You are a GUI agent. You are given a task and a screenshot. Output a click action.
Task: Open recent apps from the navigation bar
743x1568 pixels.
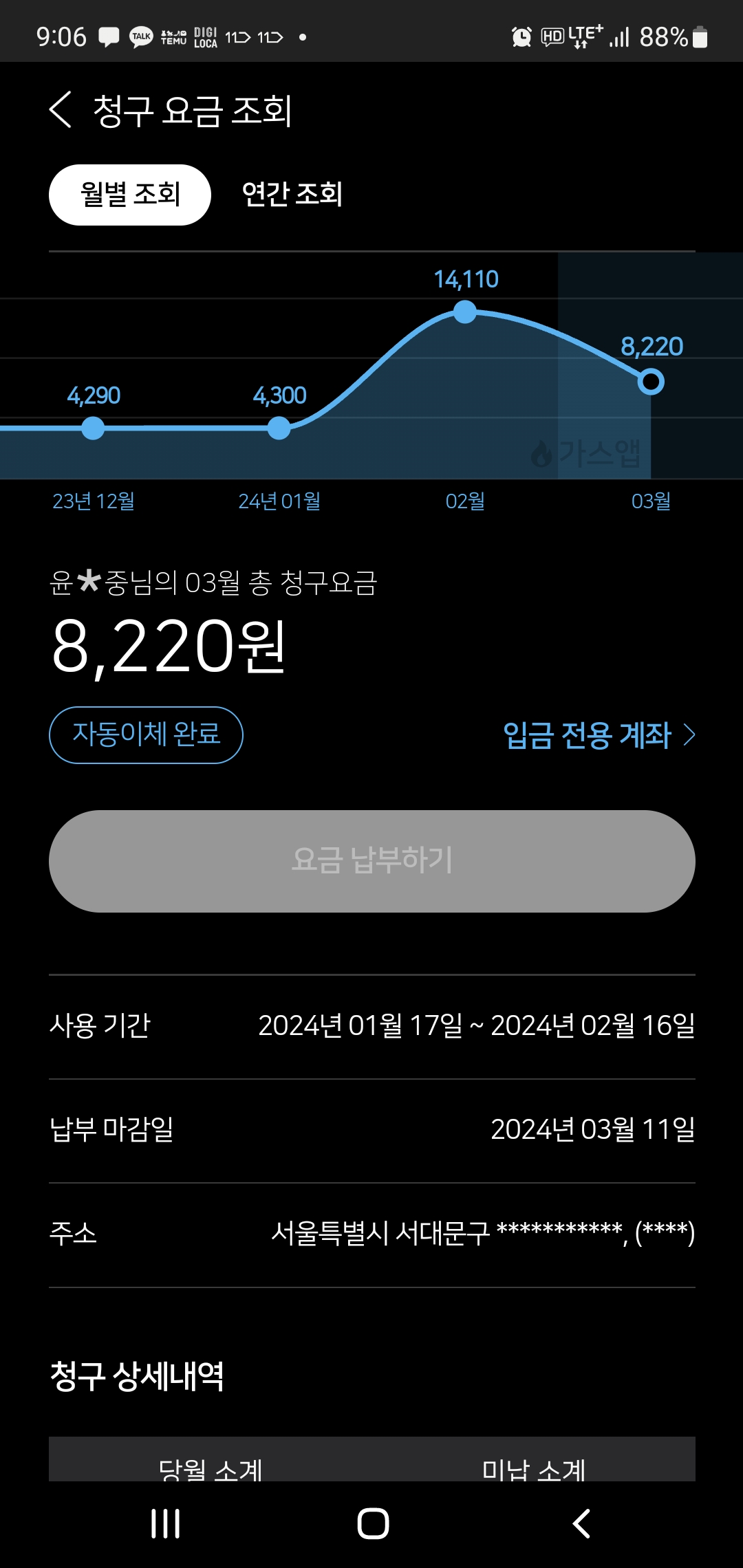(x=165, y=1523)
